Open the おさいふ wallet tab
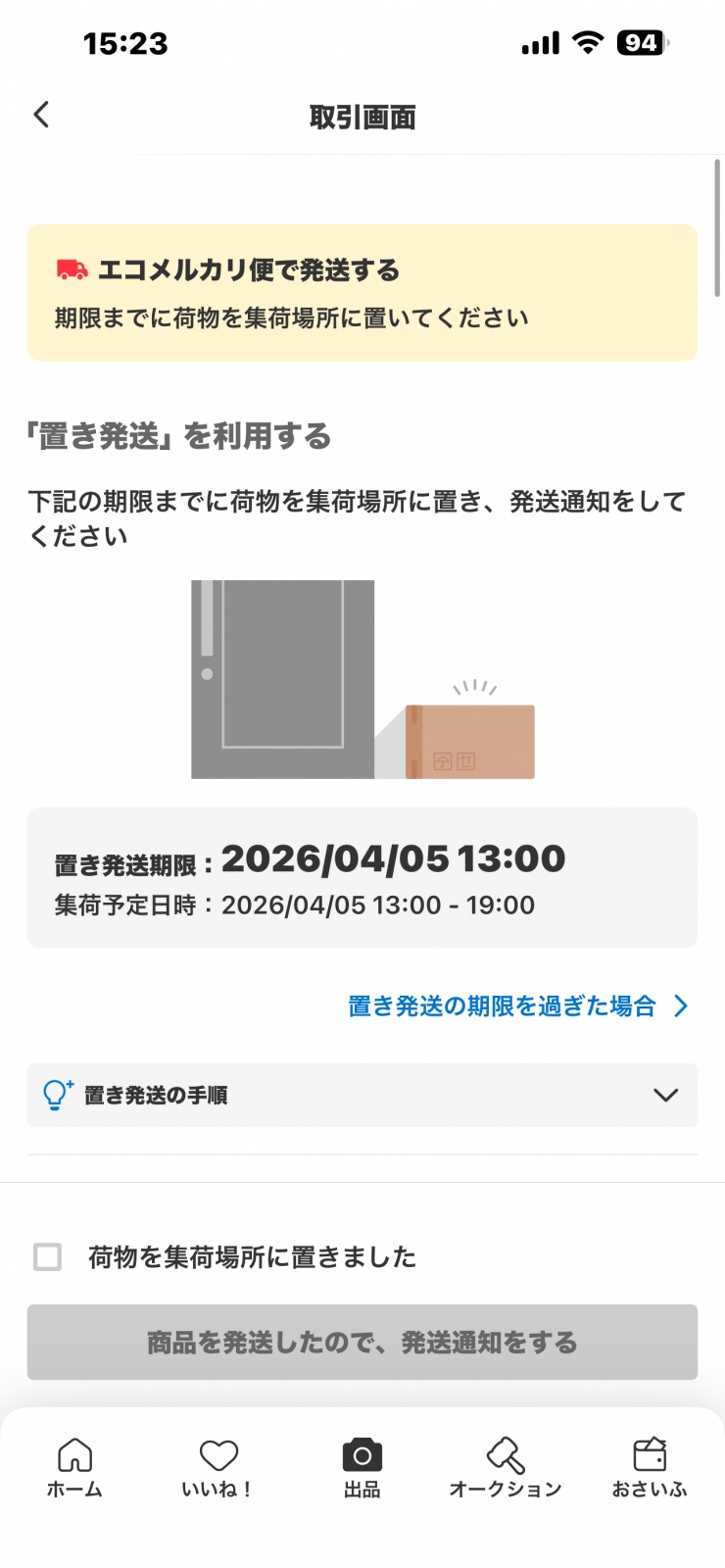The image size is (725, 1568). [650, 1467]
